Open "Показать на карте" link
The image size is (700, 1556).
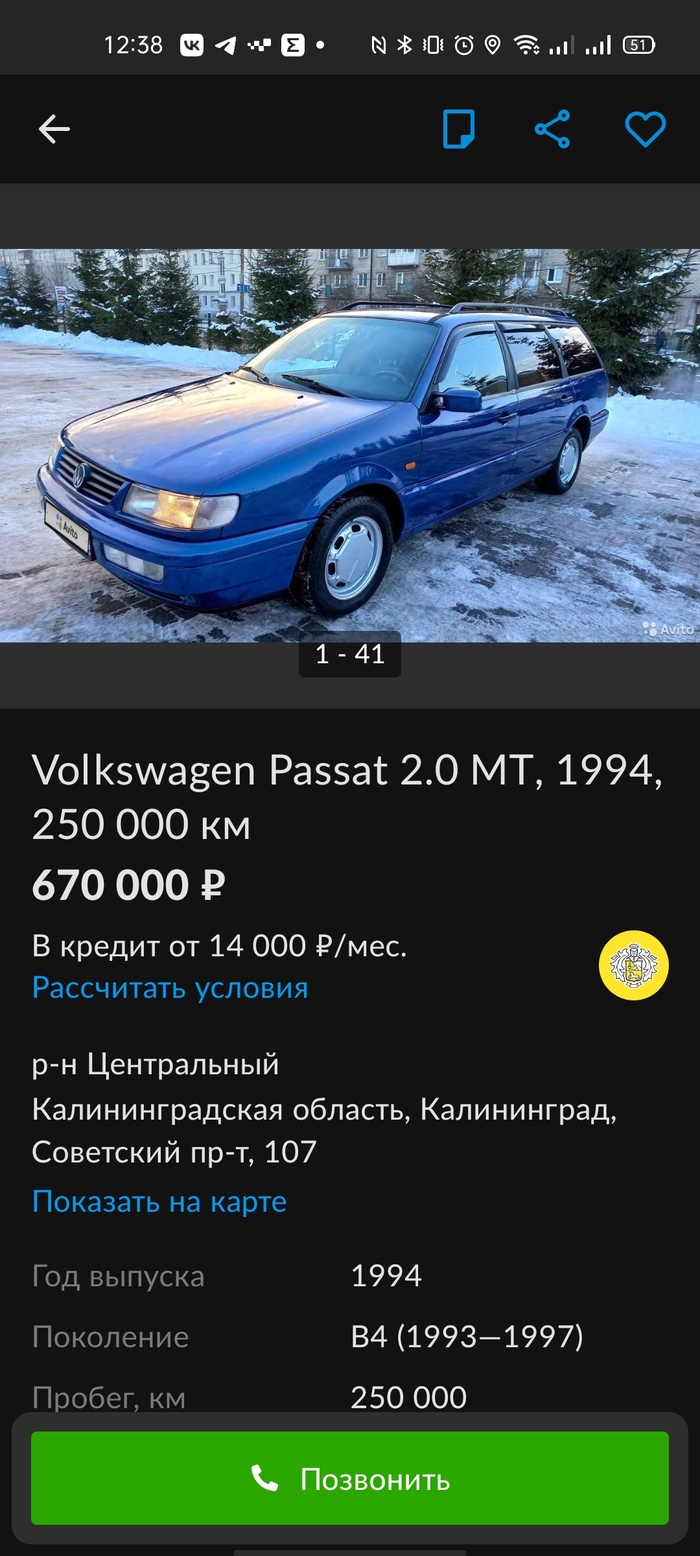(x=159, y=1201)
